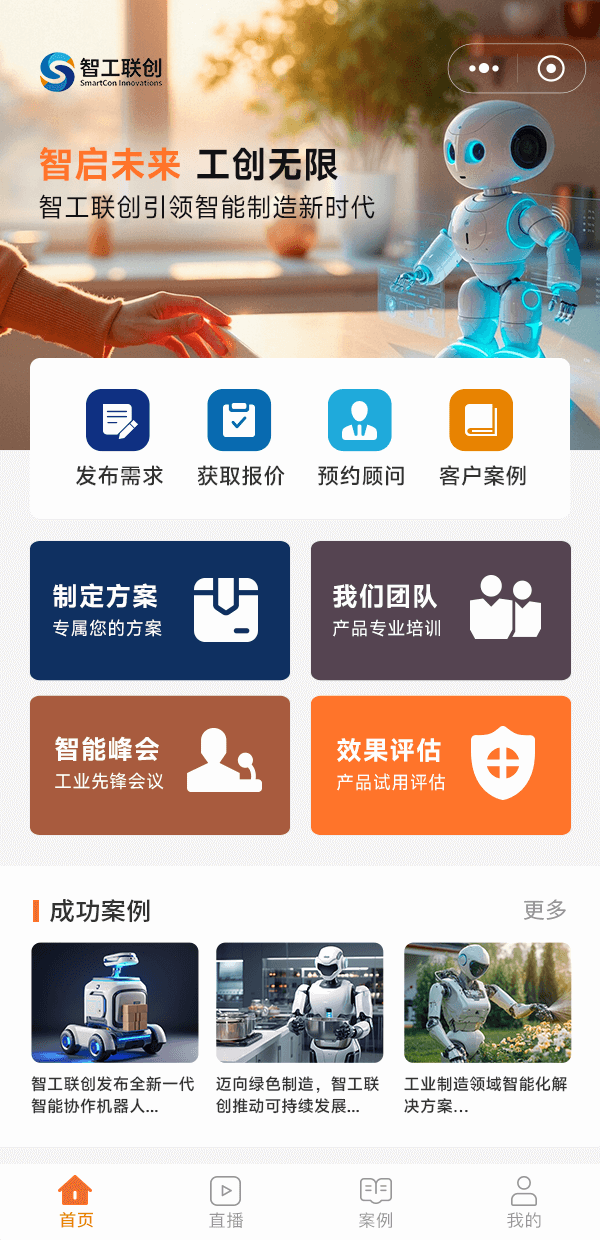
Task: Open the 工业制造领域智能化解决方案 case
Action: pyautogui.click(x=487, y=1030)
